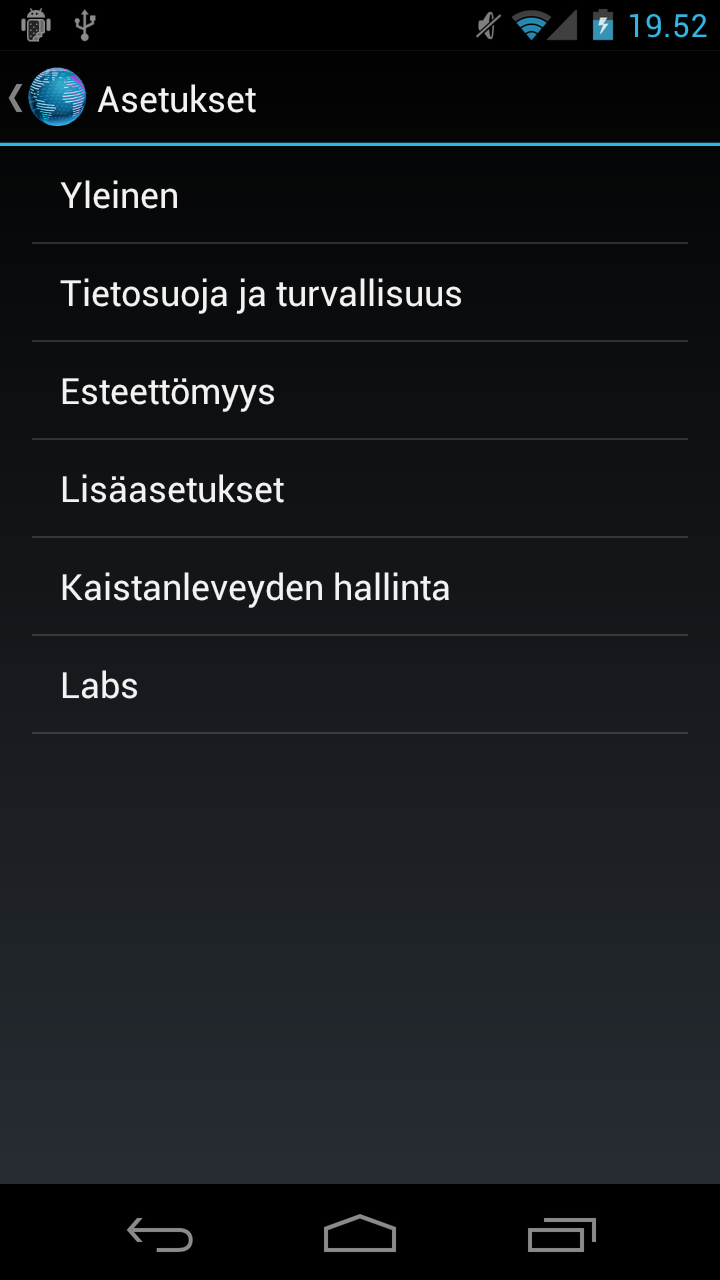Open Labs settings

(360, 685)
